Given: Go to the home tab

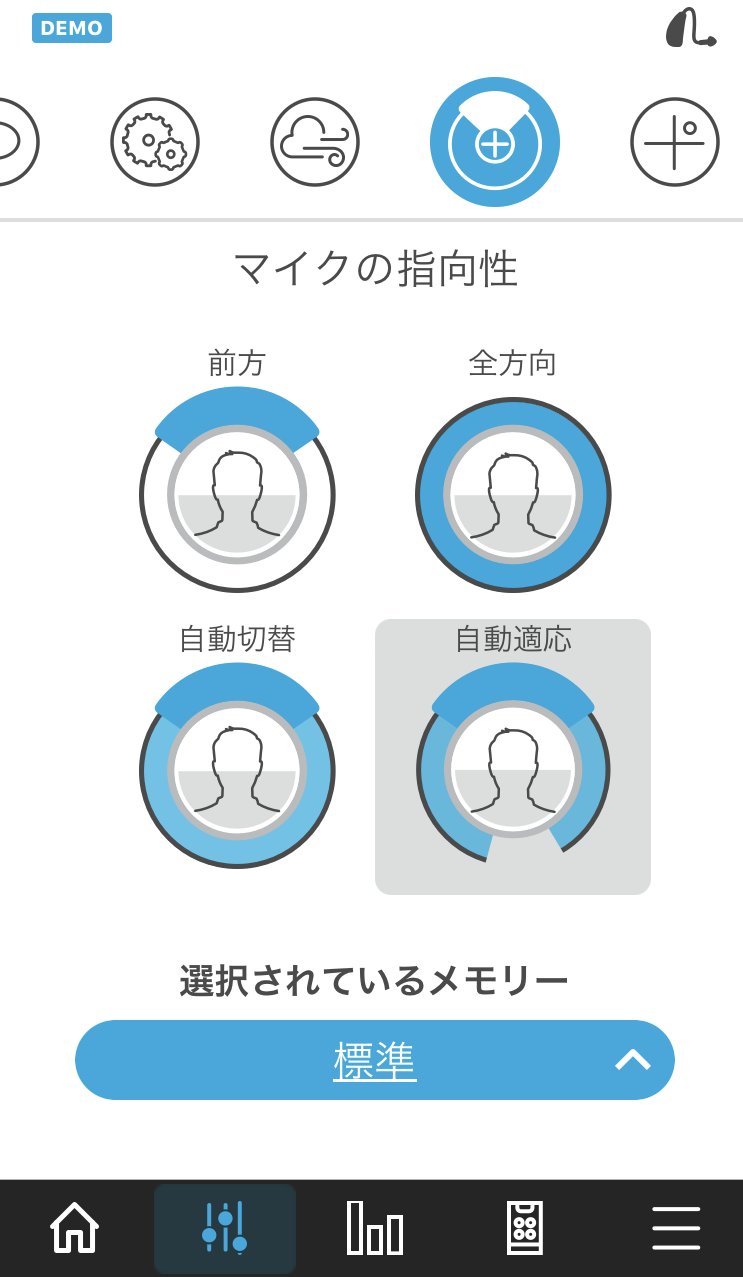Looking at the screenshot, I should pyautogui.click(x=75, y=1228).
